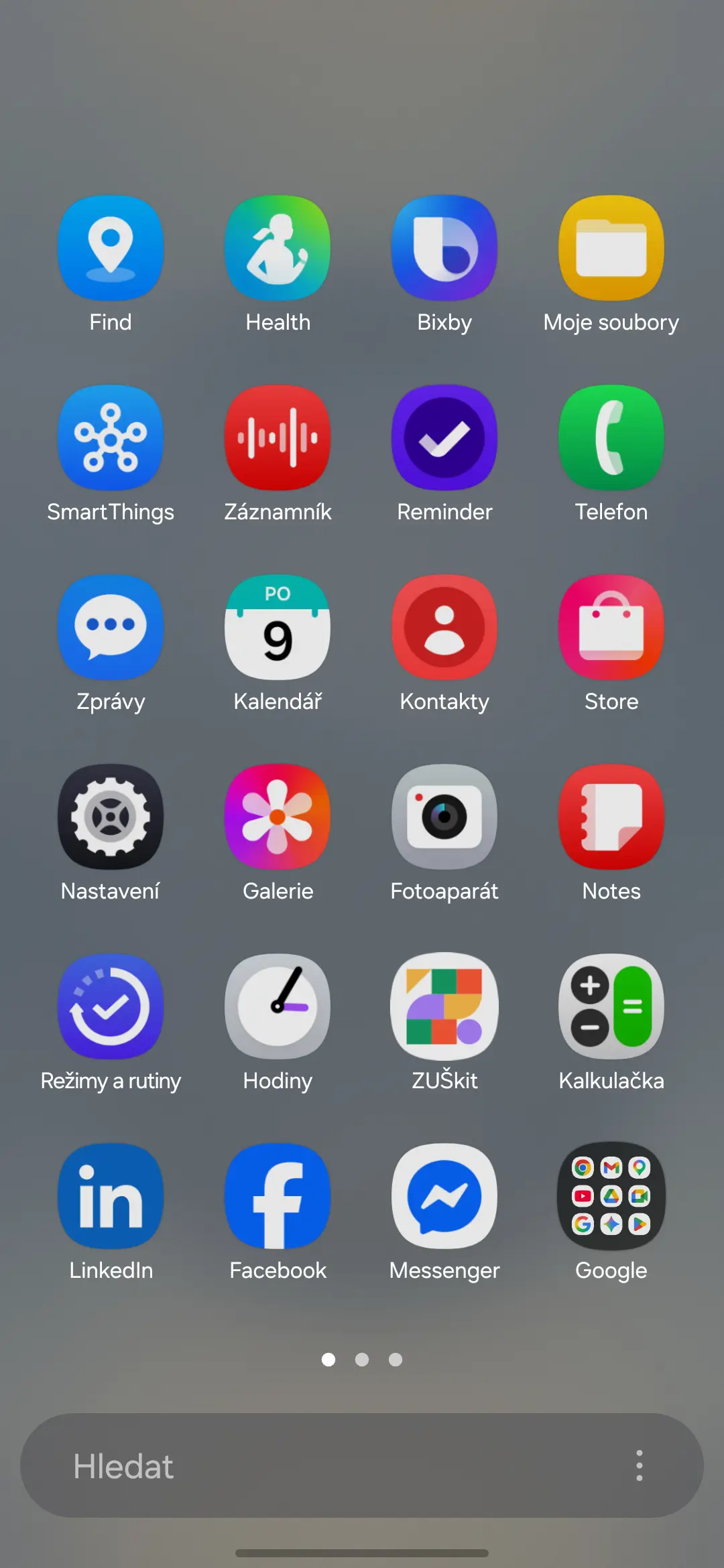Open the Google apps folder
724x1568 pixels.
click(x=611, y=1196)
